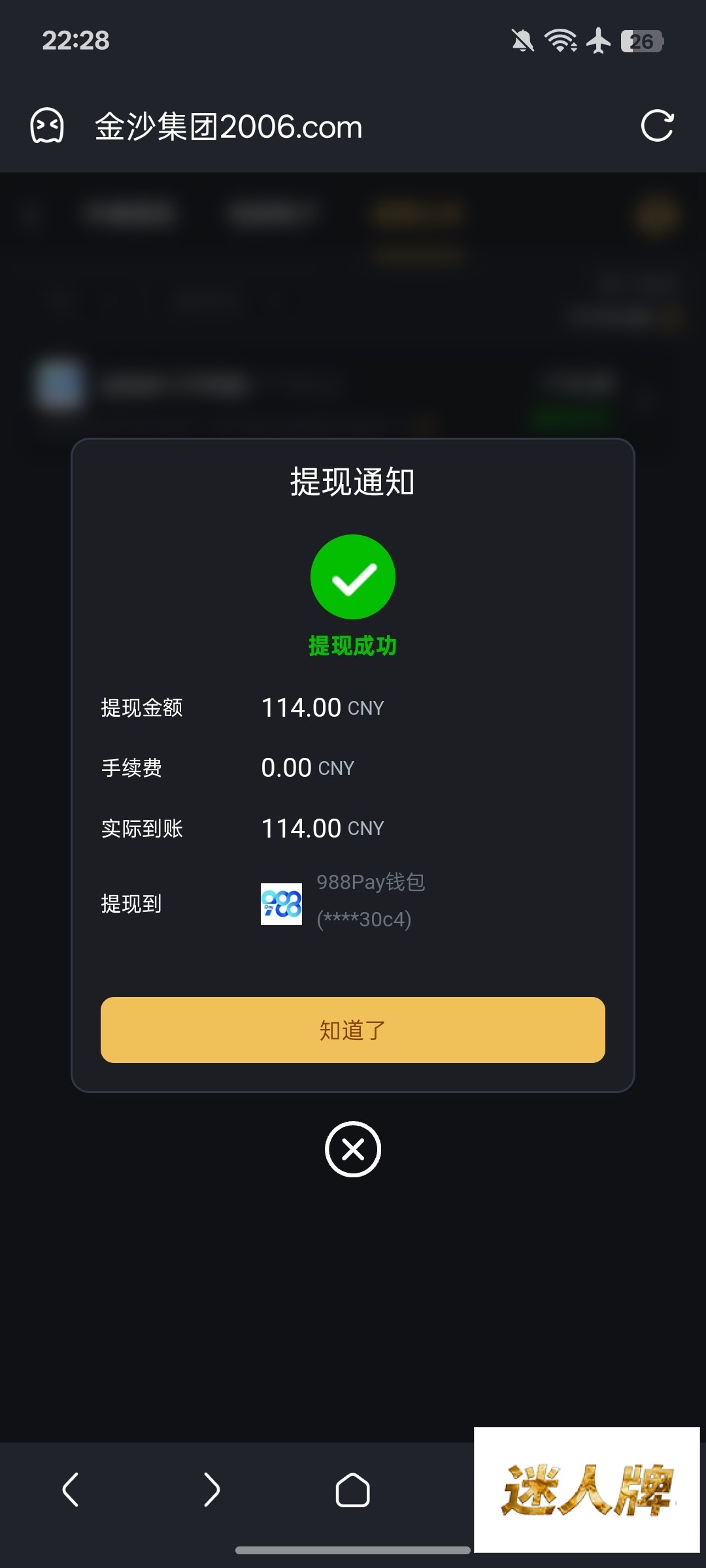The height and width of the screenshot is (1568, 706).
Task: Go back to the previous page
Action: pyautogui.click(x=71, y=1490)
